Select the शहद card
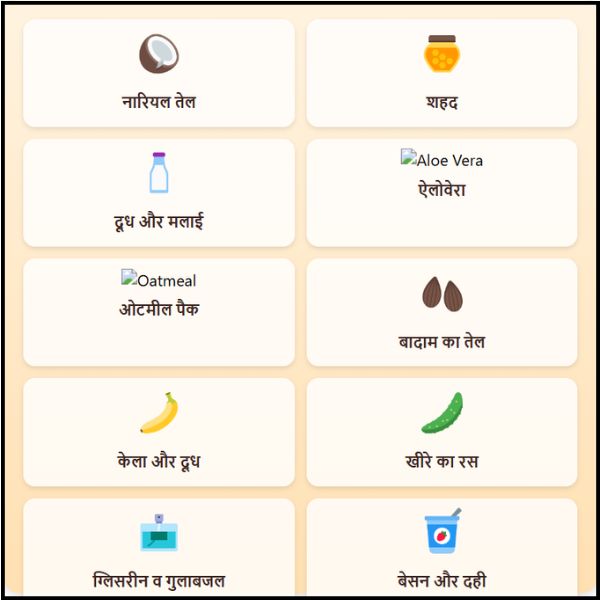The image size is (600, 600). pos(441,73)
